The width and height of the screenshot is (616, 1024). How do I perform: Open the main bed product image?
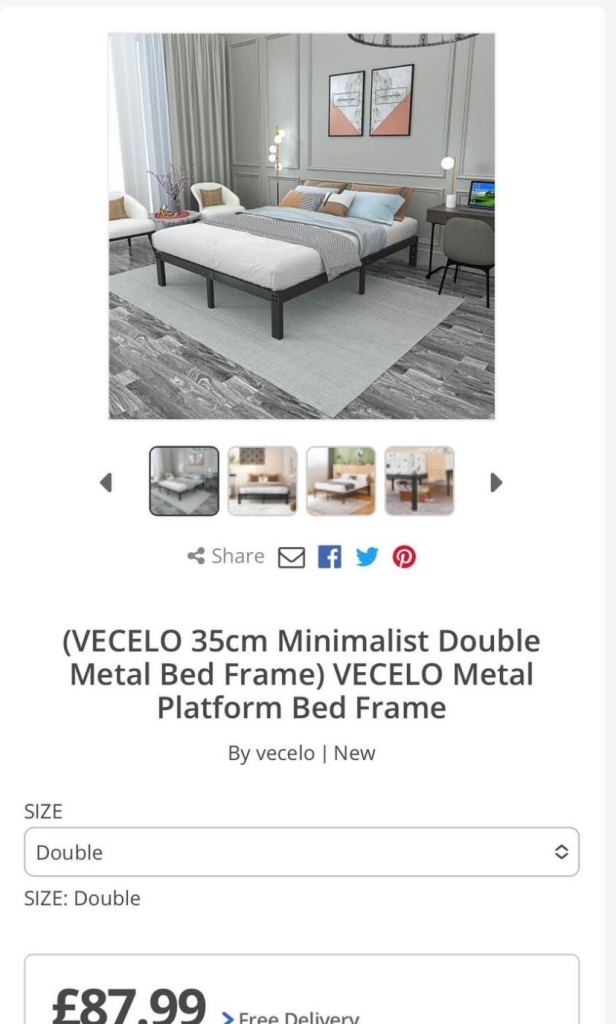301,226
